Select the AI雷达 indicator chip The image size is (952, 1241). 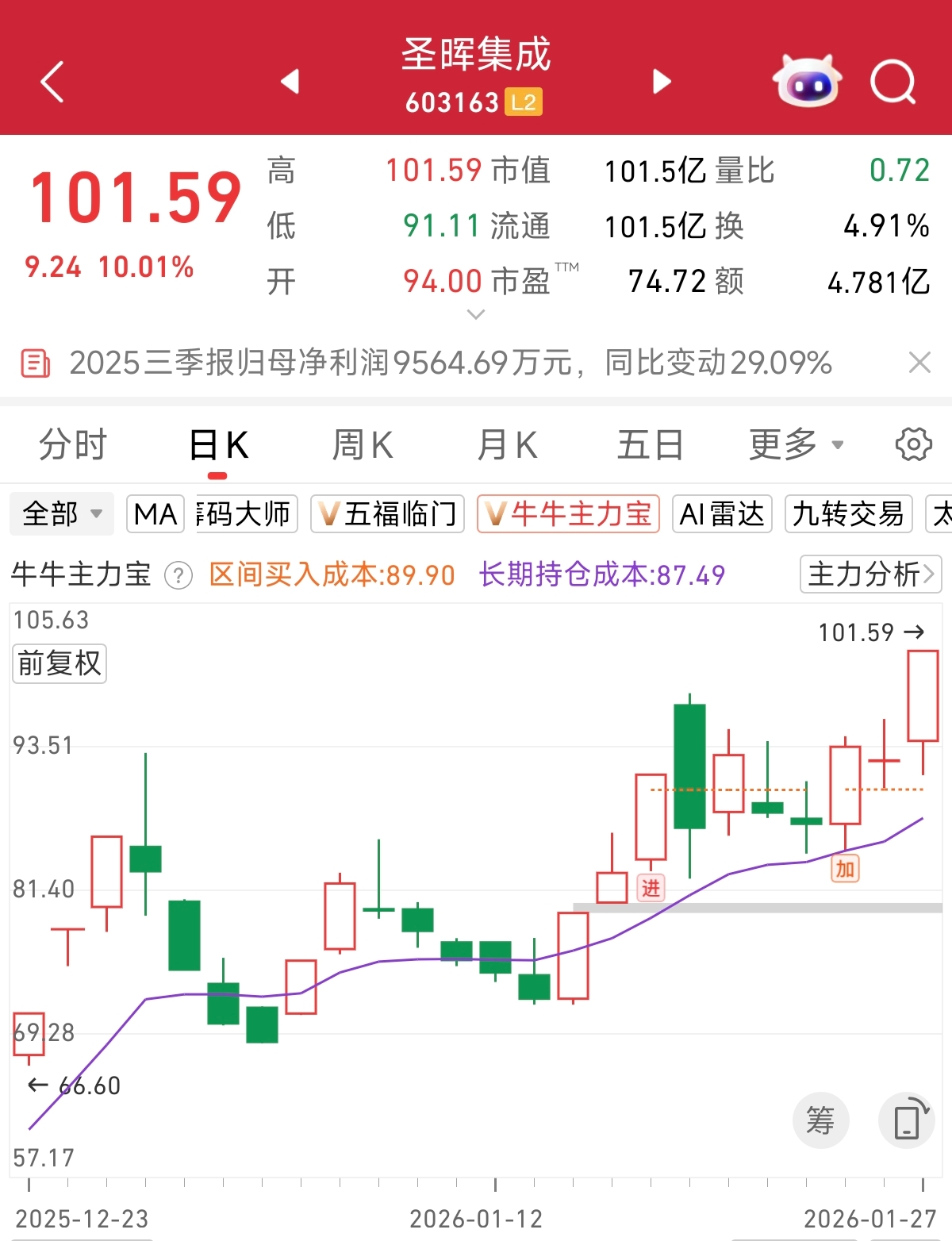pyautogui.click(x=722, y=514)
